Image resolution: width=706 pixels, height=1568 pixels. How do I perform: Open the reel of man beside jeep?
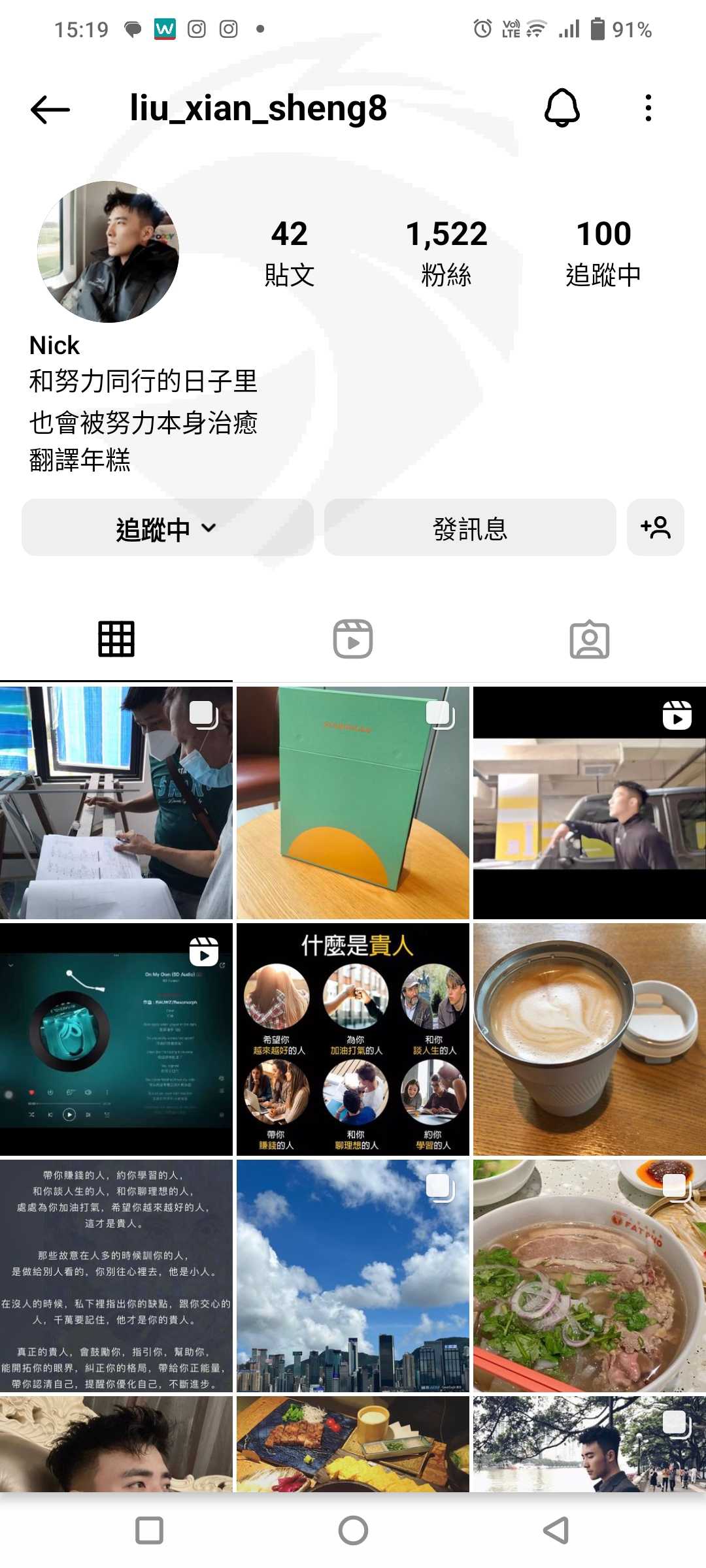tap(590, 803)
